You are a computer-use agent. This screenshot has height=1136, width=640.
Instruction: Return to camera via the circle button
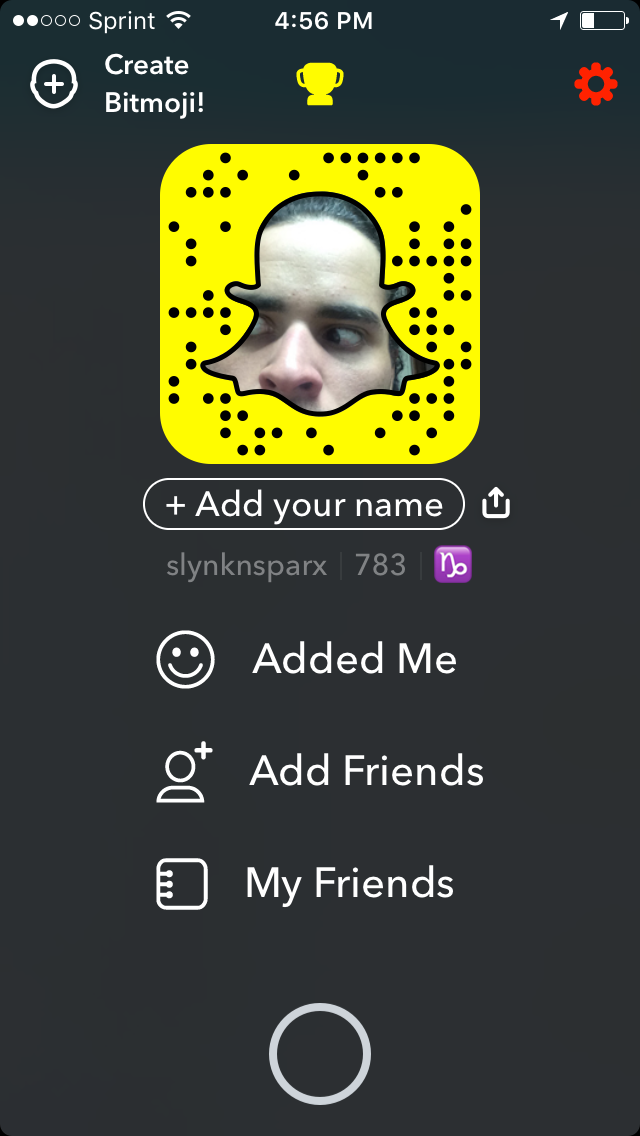click(x=320, y=1053)
